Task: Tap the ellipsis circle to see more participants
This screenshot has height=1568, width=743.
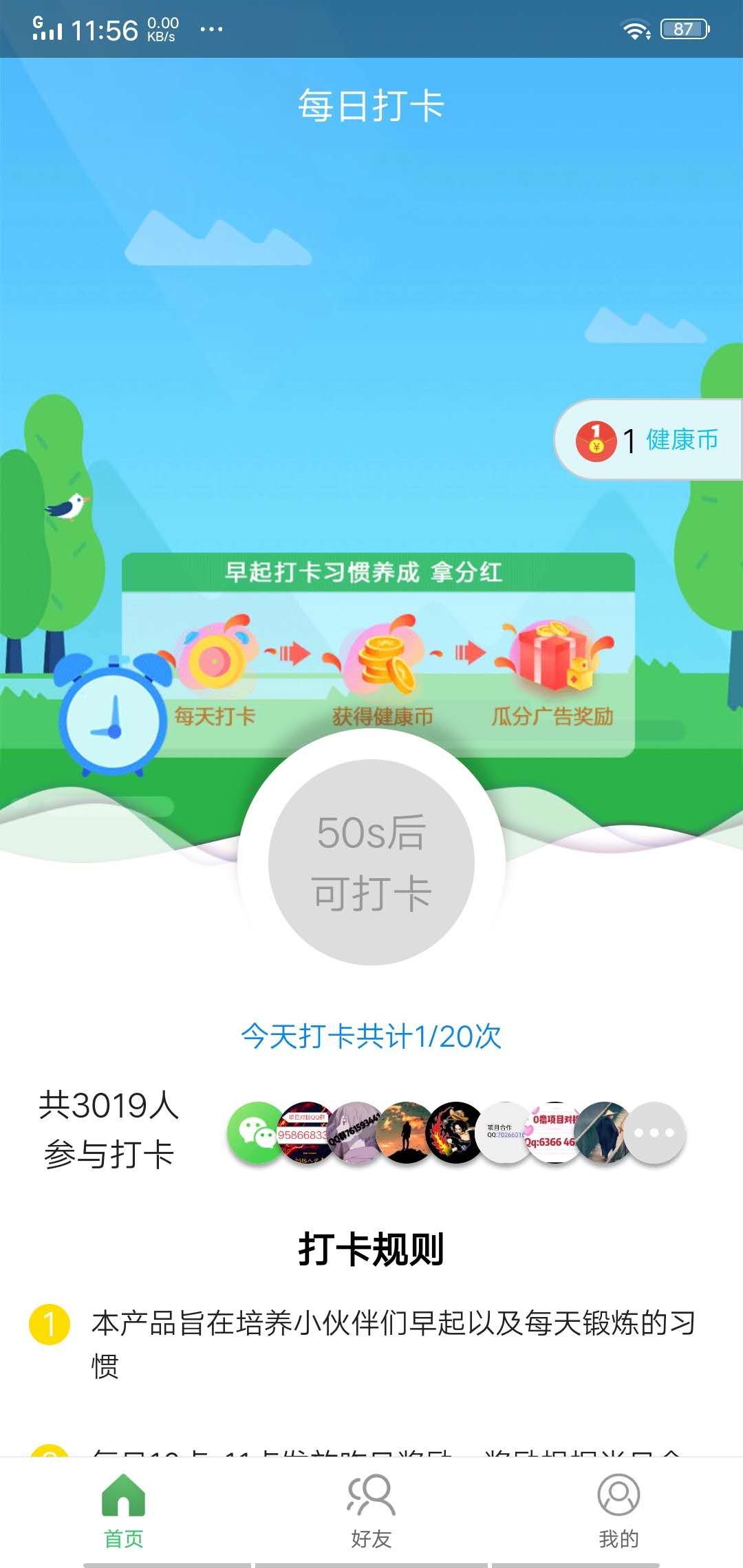Action: tap(654, 1132)
